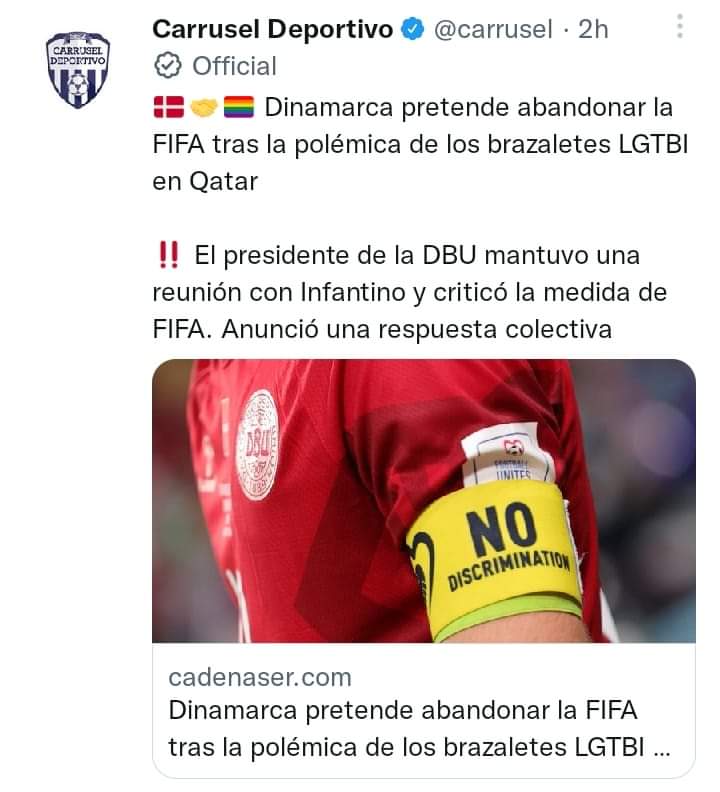Open the @carrusel handle

point(492,29)
